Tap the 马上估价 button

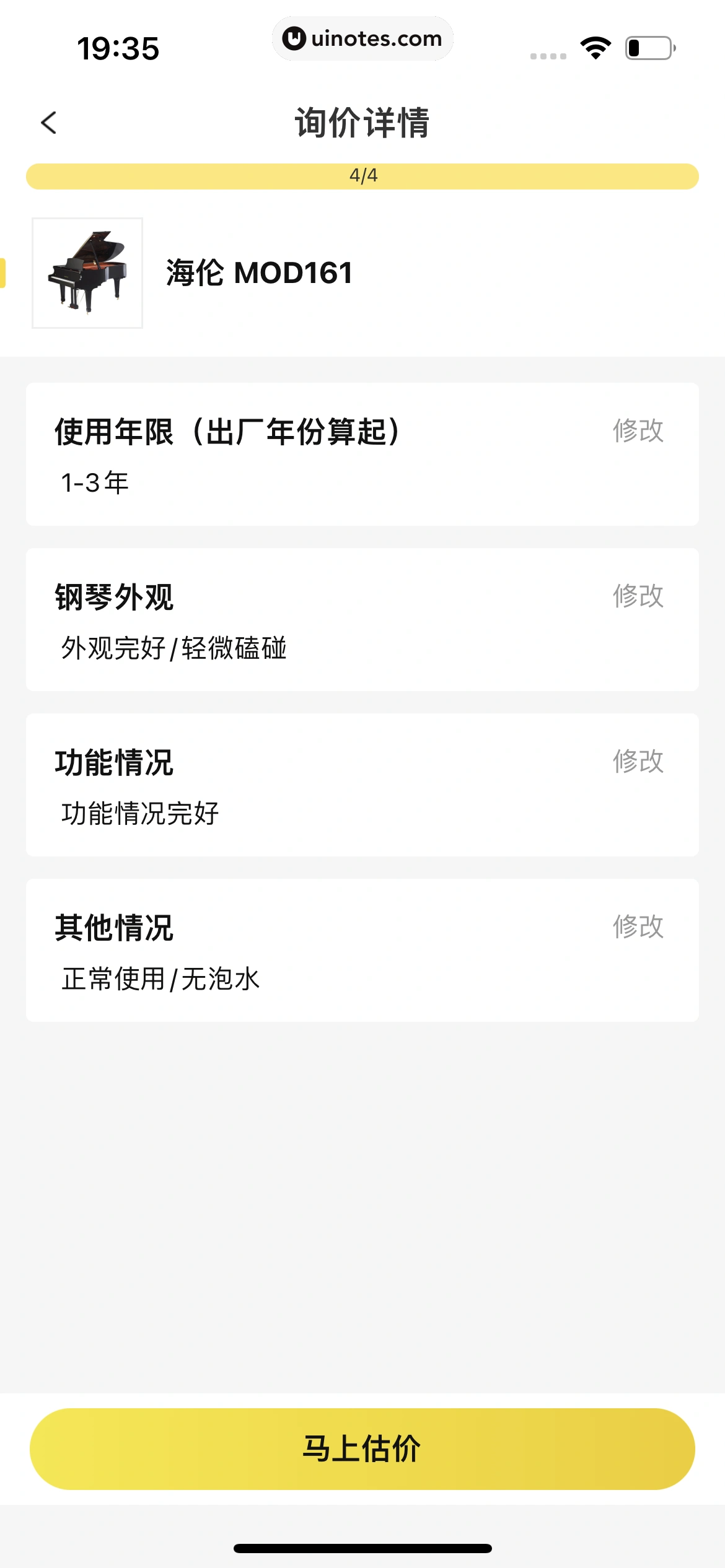pyautogui.click(x=362, y=1449)
